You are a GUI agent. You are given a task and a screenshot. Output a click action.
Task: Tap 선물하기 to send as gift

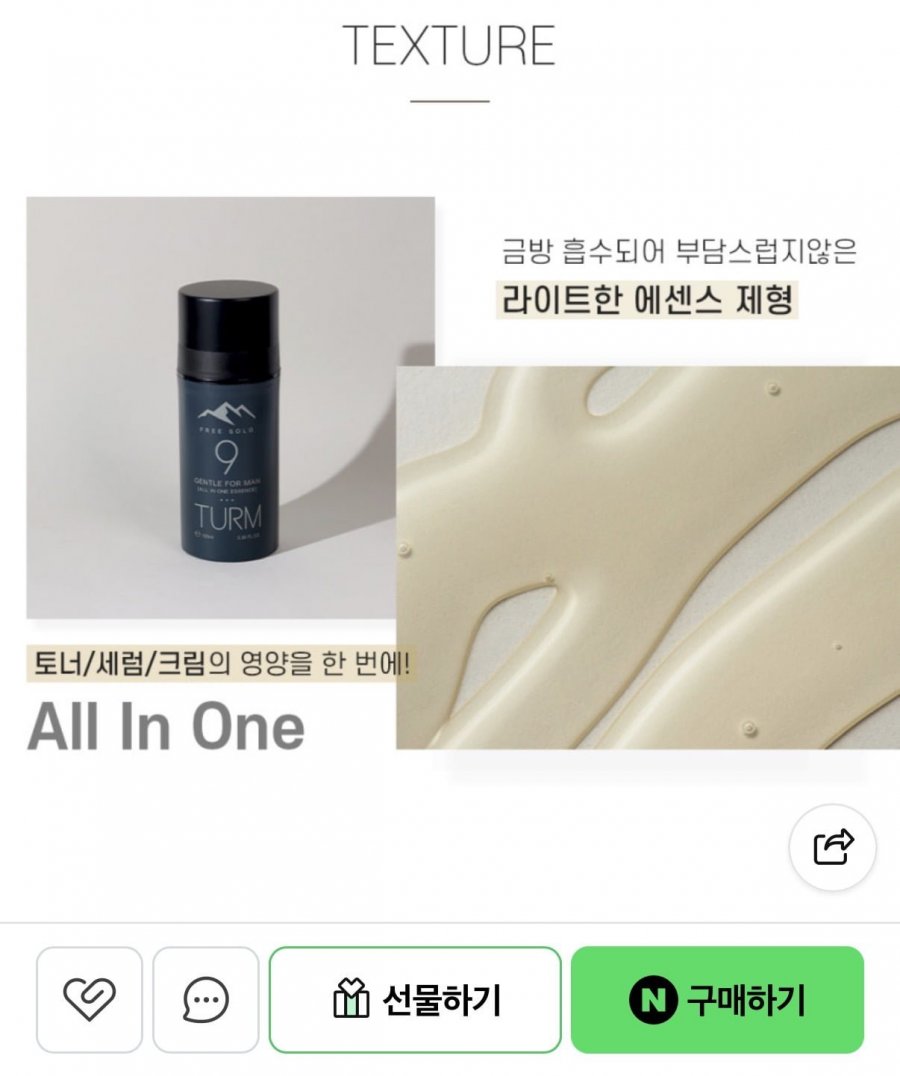click(415, 999)
